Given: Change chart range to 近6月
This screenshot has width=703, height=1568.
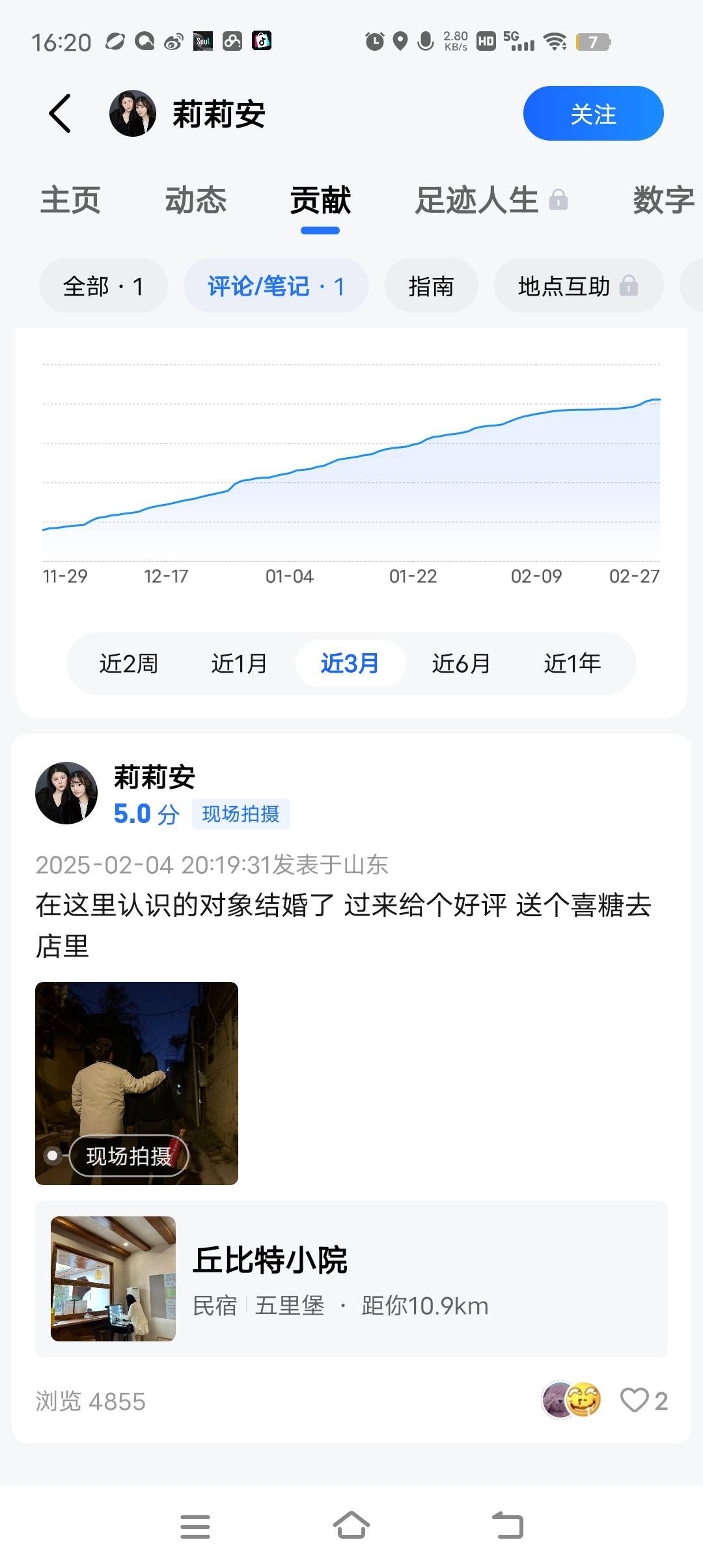Looking at the screenshot, I should tap(461, 664).
